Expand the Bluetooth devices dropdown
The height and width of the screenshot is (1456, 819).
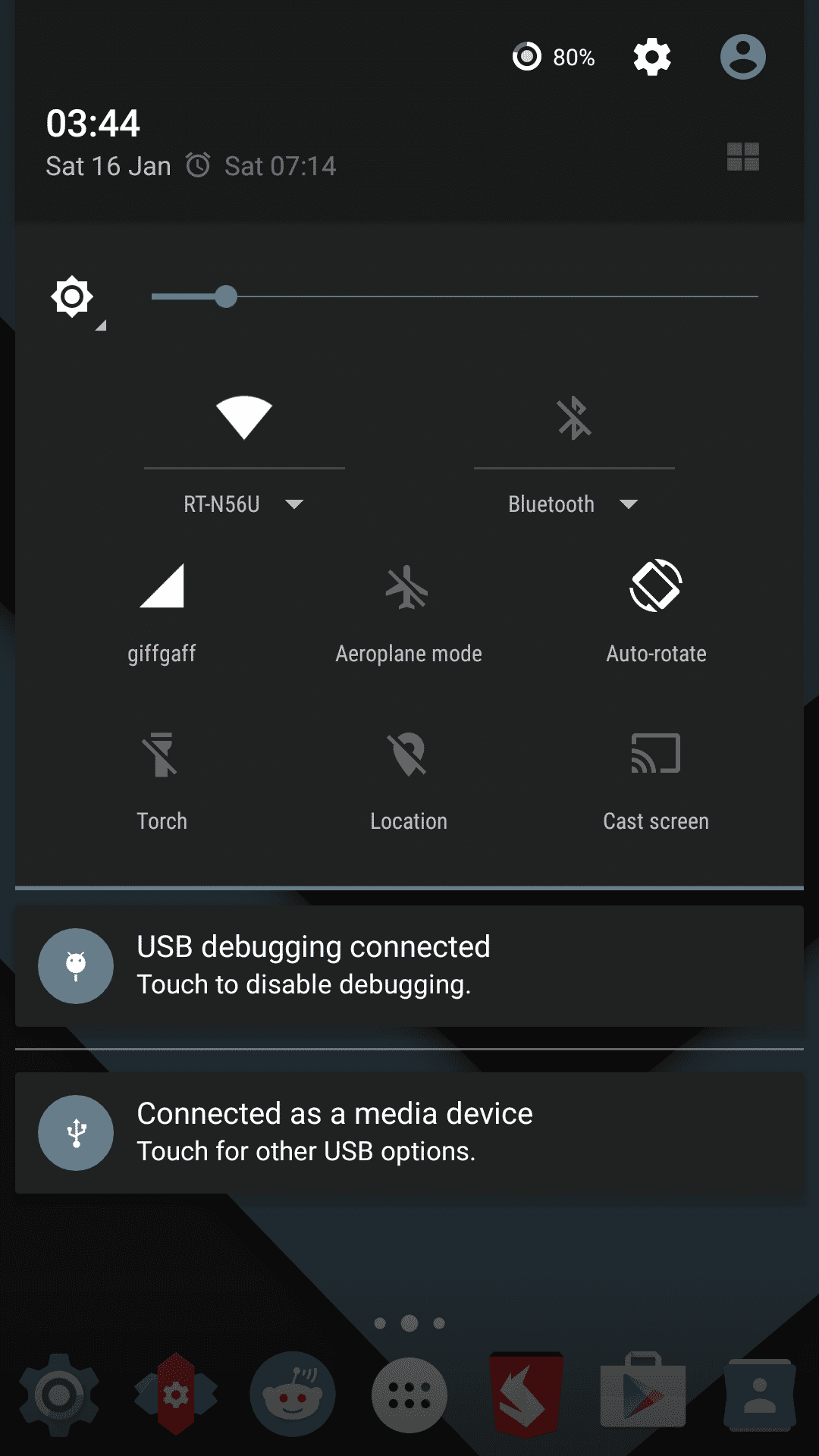[573, 504]
